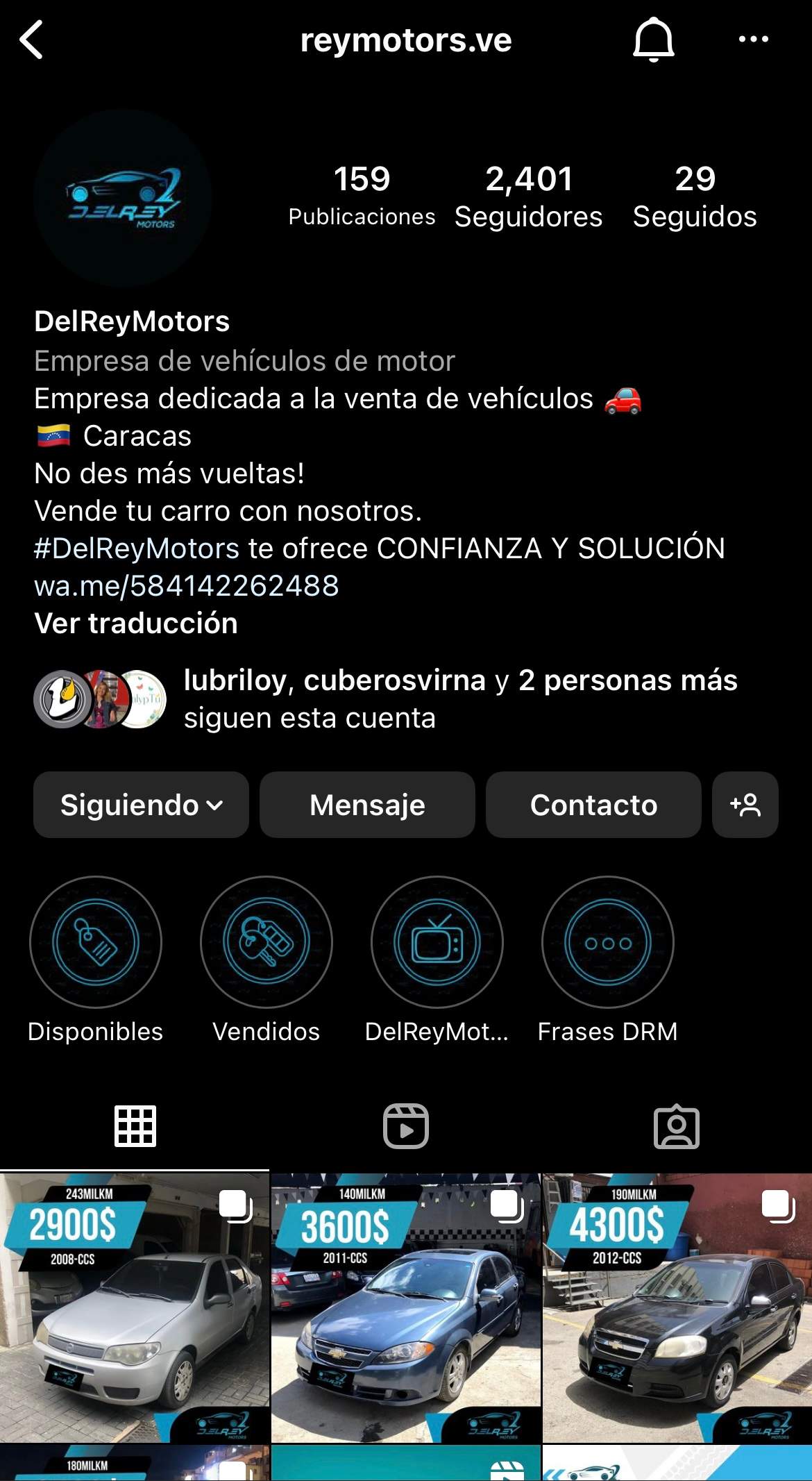The image size is (812, 1481).
Task: Send a message via Mensaje button
Action: coord(367,805)
